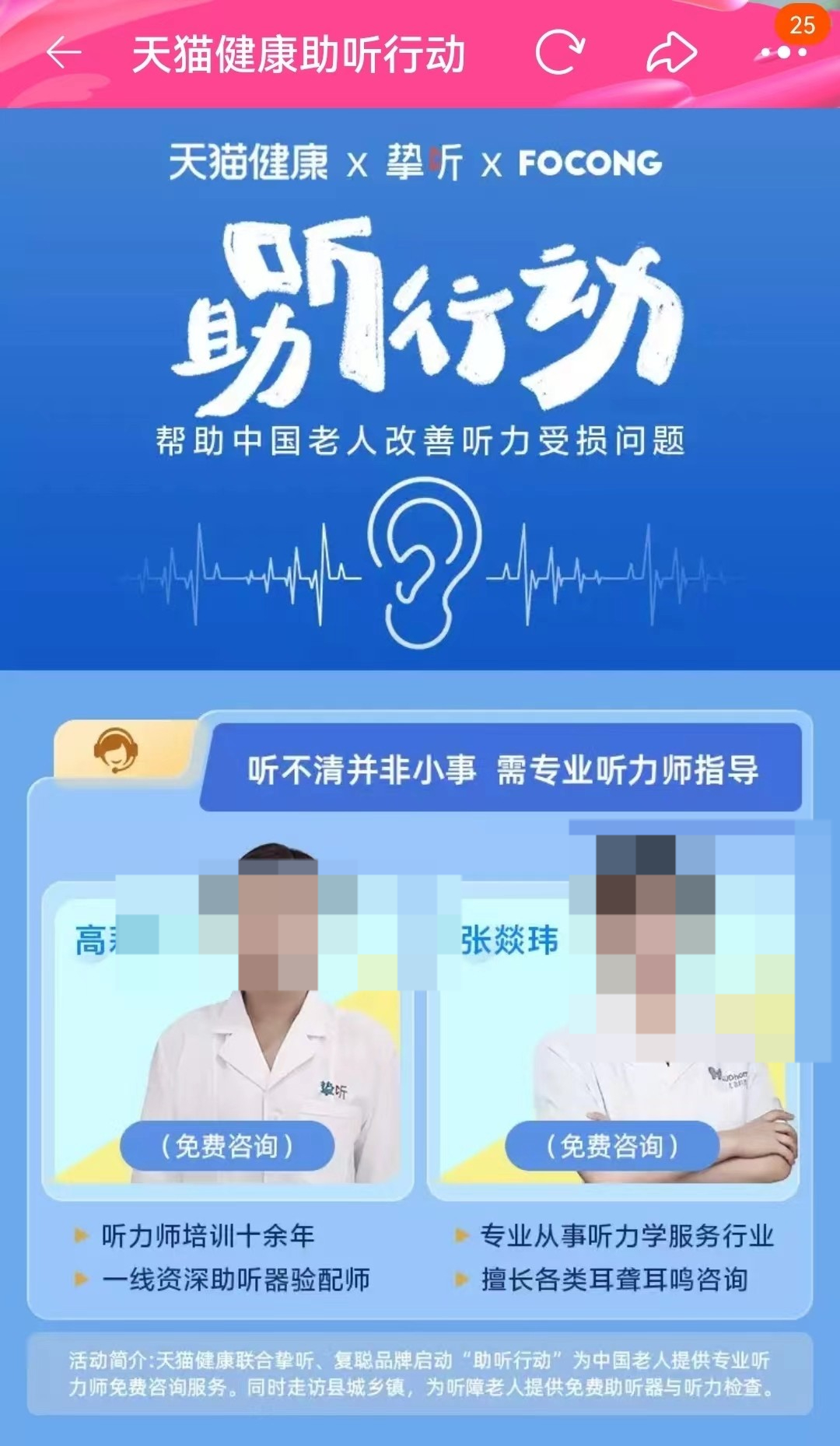Viewport: 840px width, 1446px height.
Task: Share this page
Action: pyautogui.click(x=671, y=53)
